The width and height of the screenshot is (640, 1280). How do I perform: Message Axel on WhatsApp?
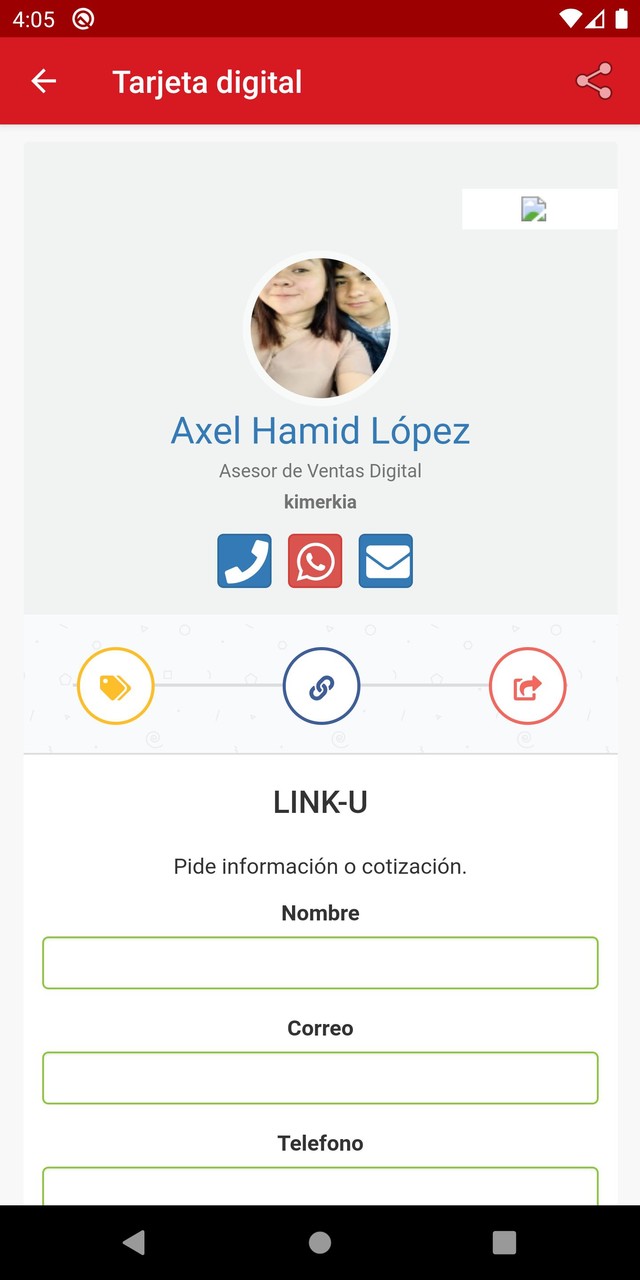coord(315,561)
